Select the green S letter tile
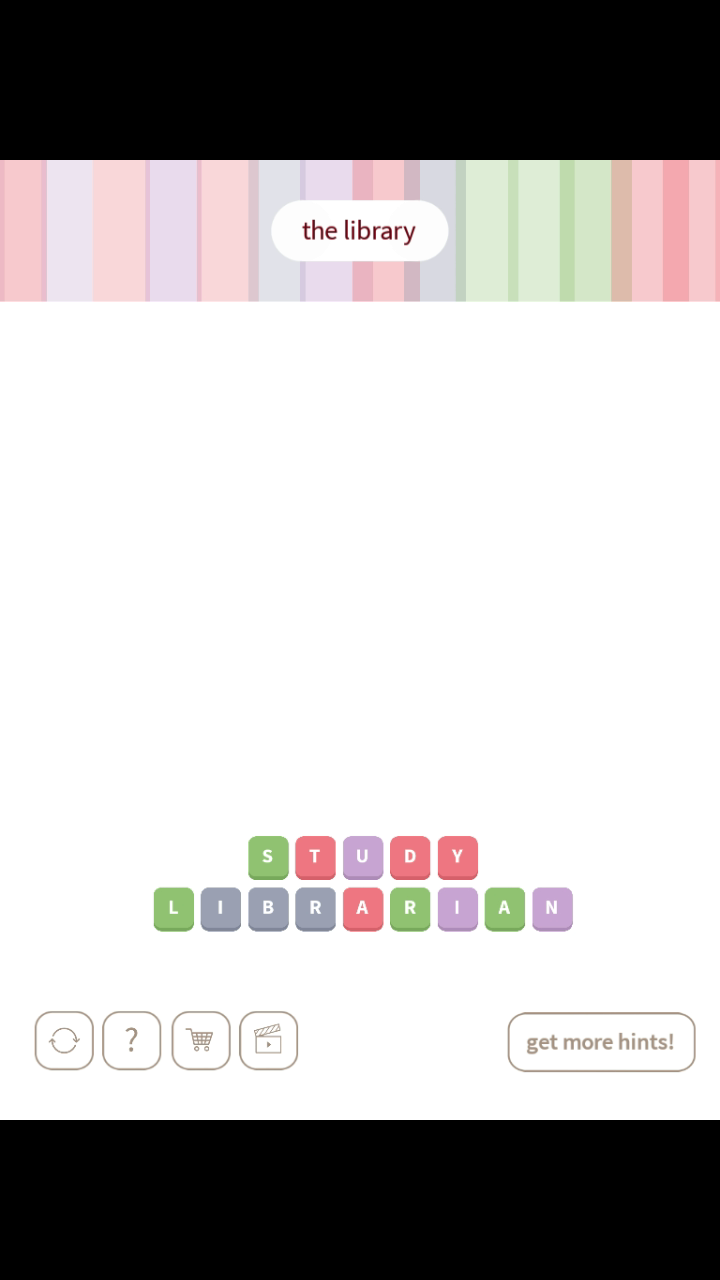Viewport: 720px width, 1280px height. point(268,857)
